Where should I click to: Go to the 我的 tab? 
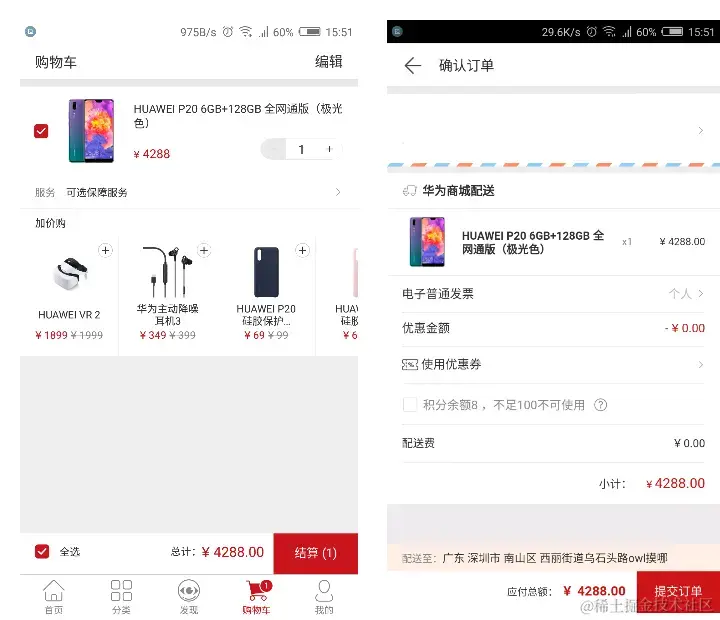324,596
